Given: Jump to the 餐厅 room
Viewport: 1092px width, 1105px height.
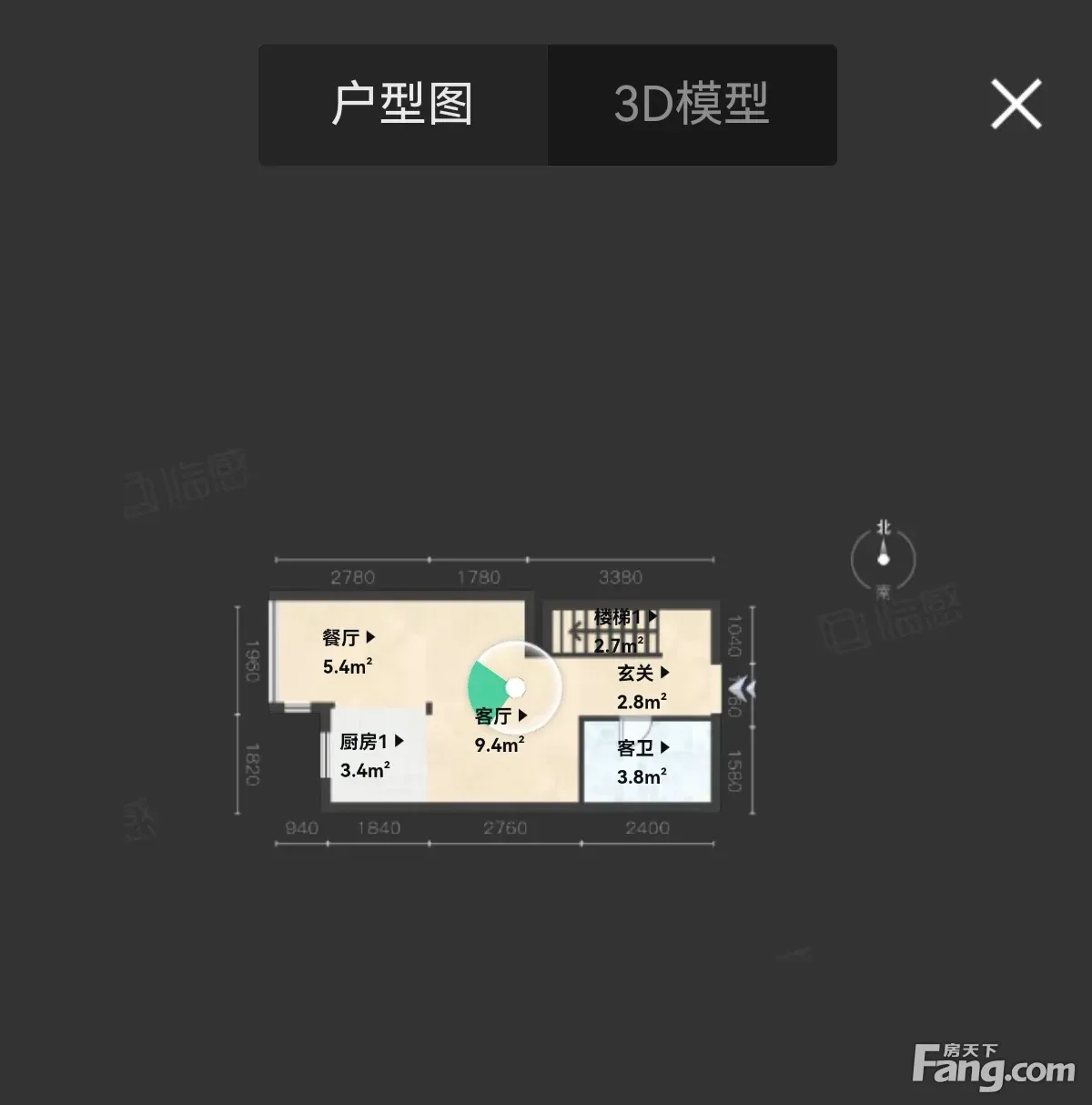Looking at the screenshot, I should click(x=349, y=638).
